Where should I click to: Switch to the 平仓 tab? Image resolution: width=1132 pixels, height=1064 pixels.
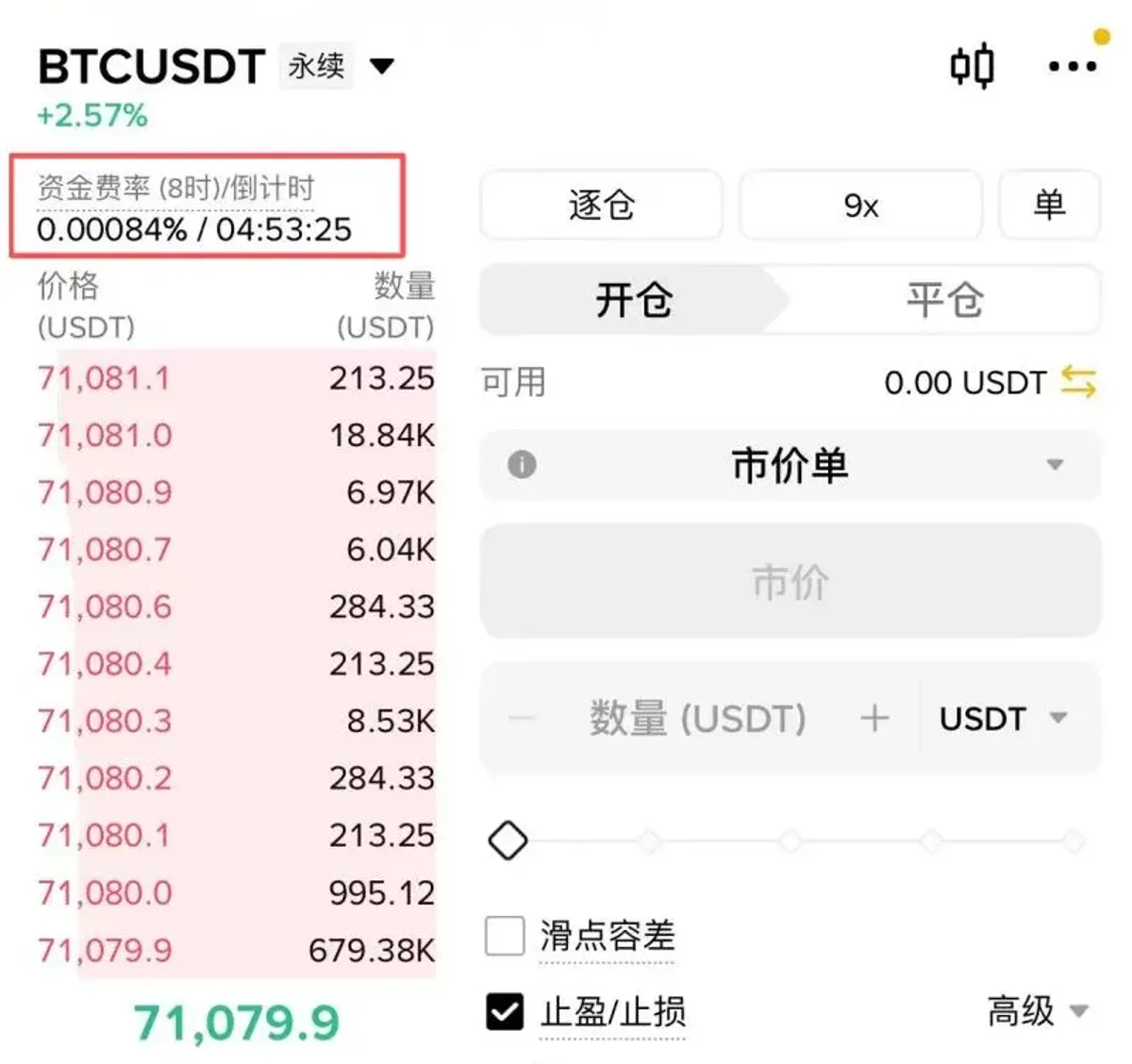point(944,301)
